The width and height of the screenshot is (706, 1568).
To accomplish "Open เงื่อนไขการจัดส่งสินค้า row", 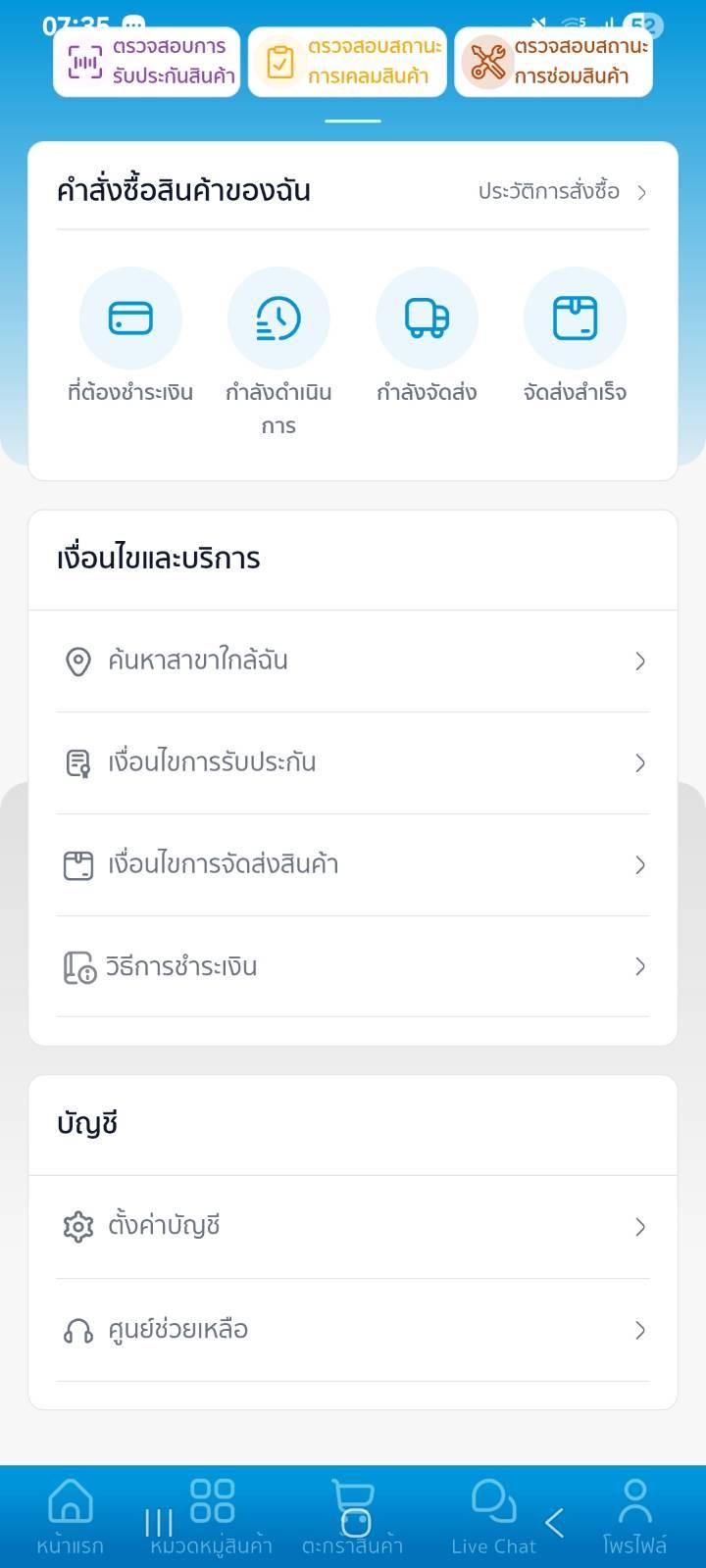I will point(353,865).
